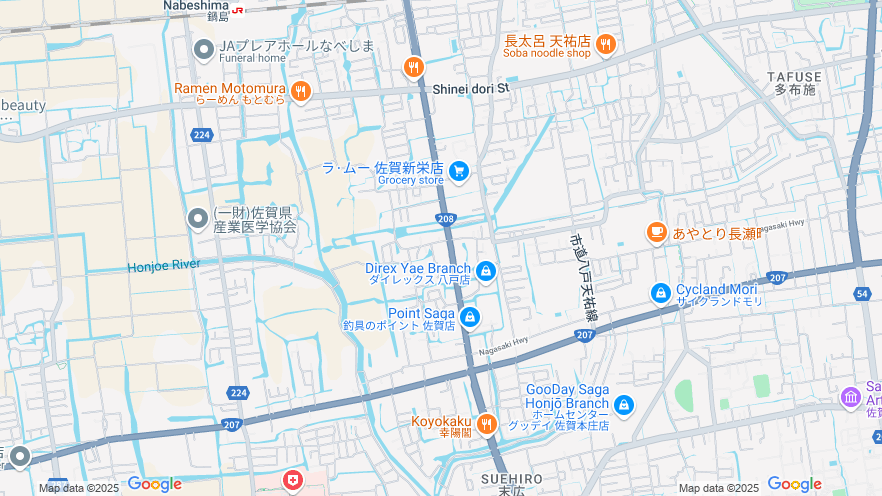Tap the GooDay Saga Honjō Branch pin
882x496 pixels.
click(x=623, y=405)
